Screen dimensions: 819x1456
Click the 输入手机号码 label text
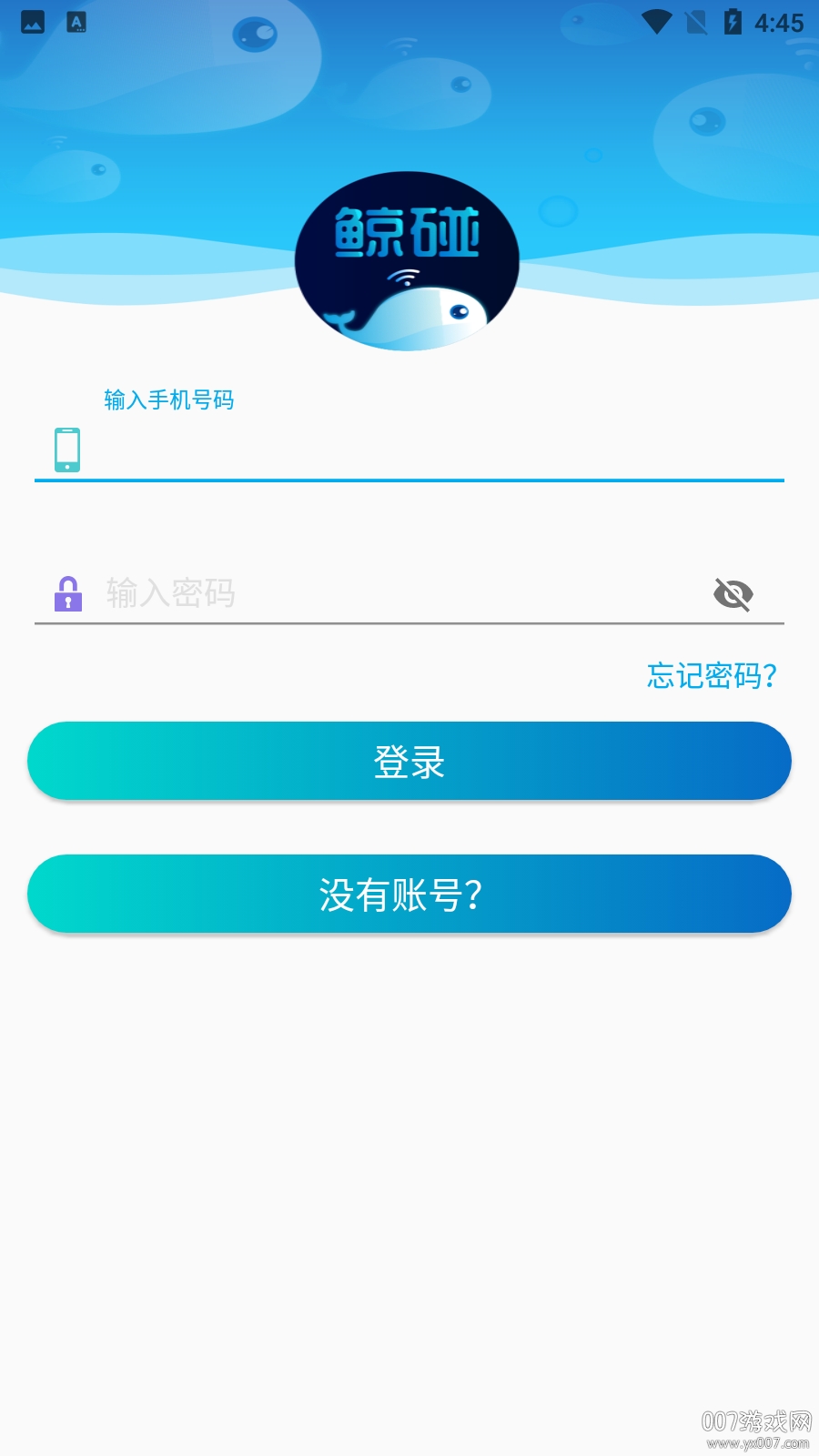168,400
